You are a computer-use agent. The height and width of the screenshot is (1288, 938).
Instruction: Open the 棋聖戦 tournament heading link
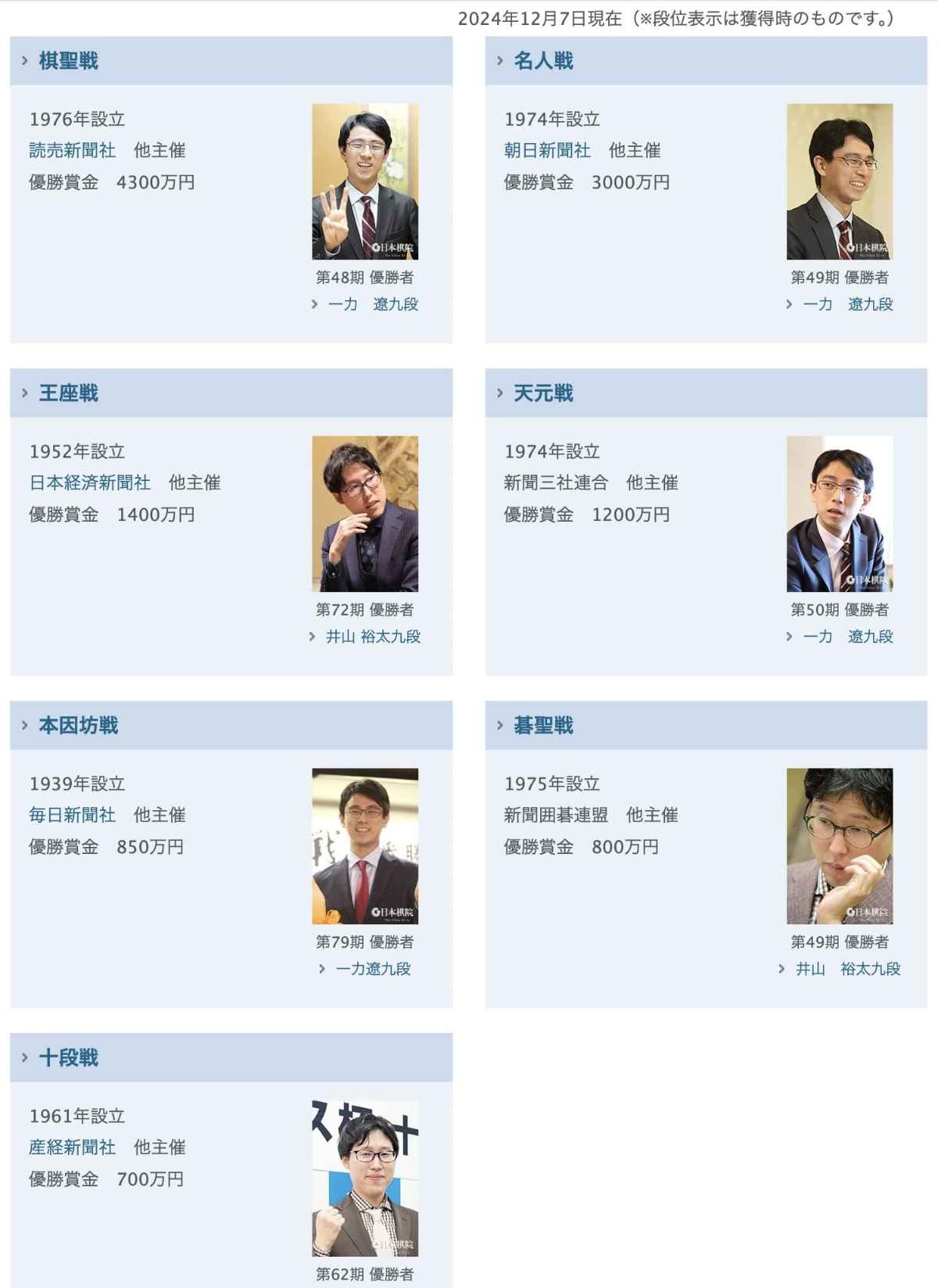point(68,61)
